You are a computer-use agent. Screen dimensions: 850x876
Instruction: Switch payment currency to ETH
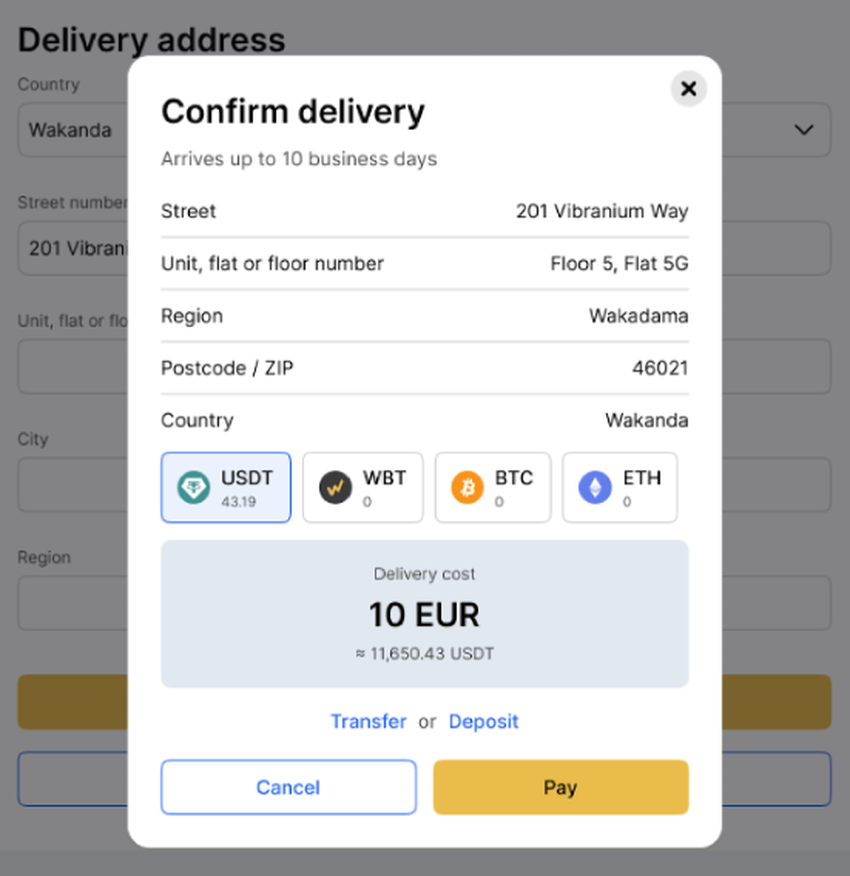tap(620, 488)
